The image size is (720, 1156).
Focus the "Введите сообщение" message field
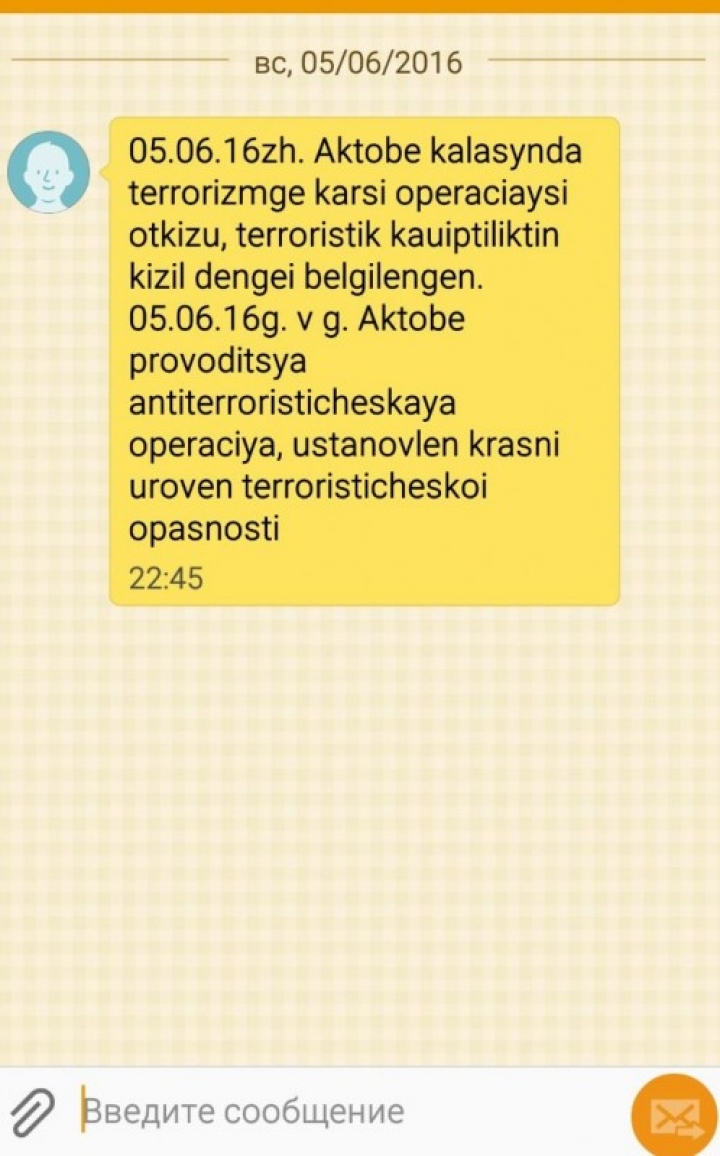click(x=346, y=1111)
